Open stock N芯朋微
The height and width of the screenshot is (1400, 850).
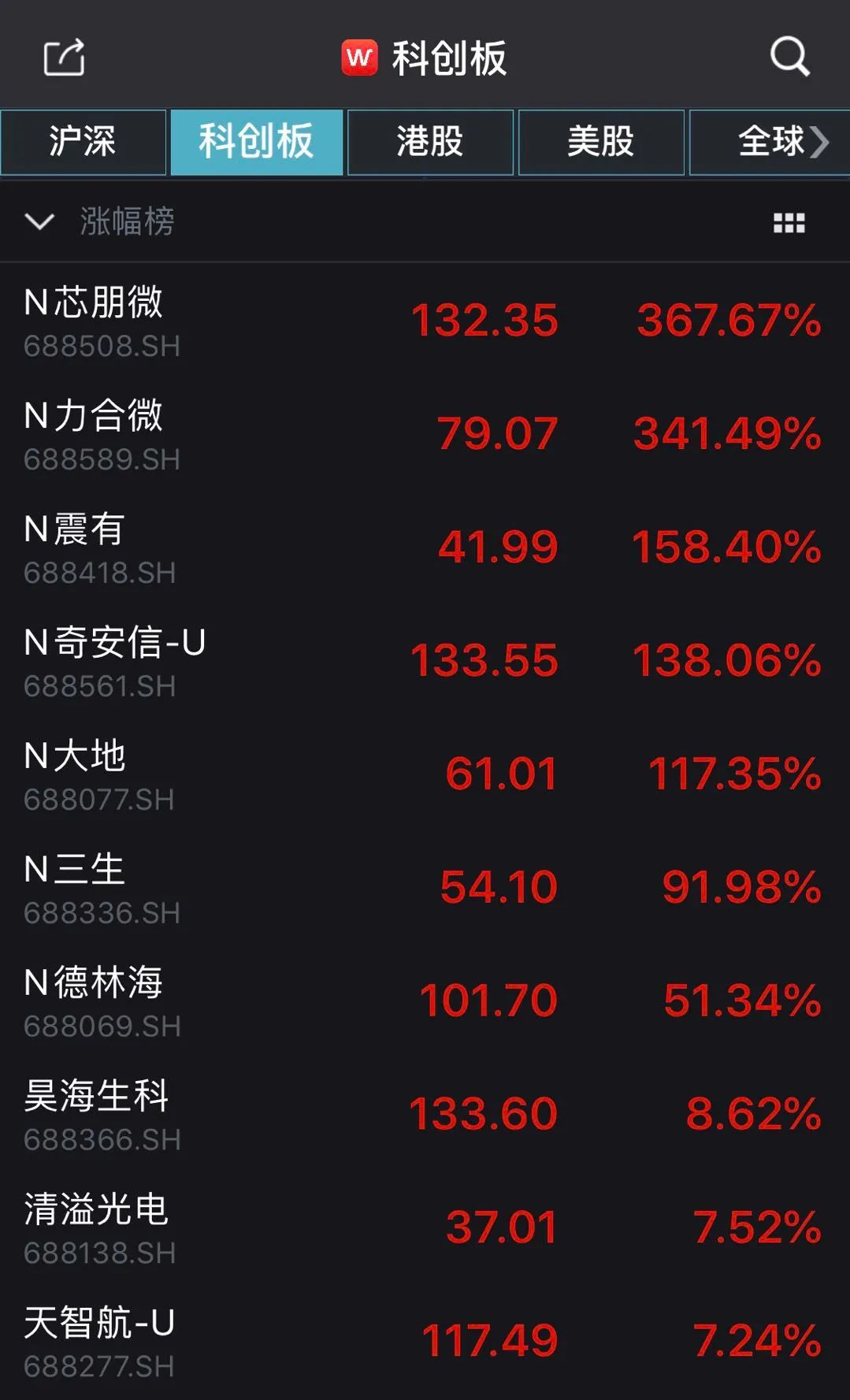tap(425, 321)
